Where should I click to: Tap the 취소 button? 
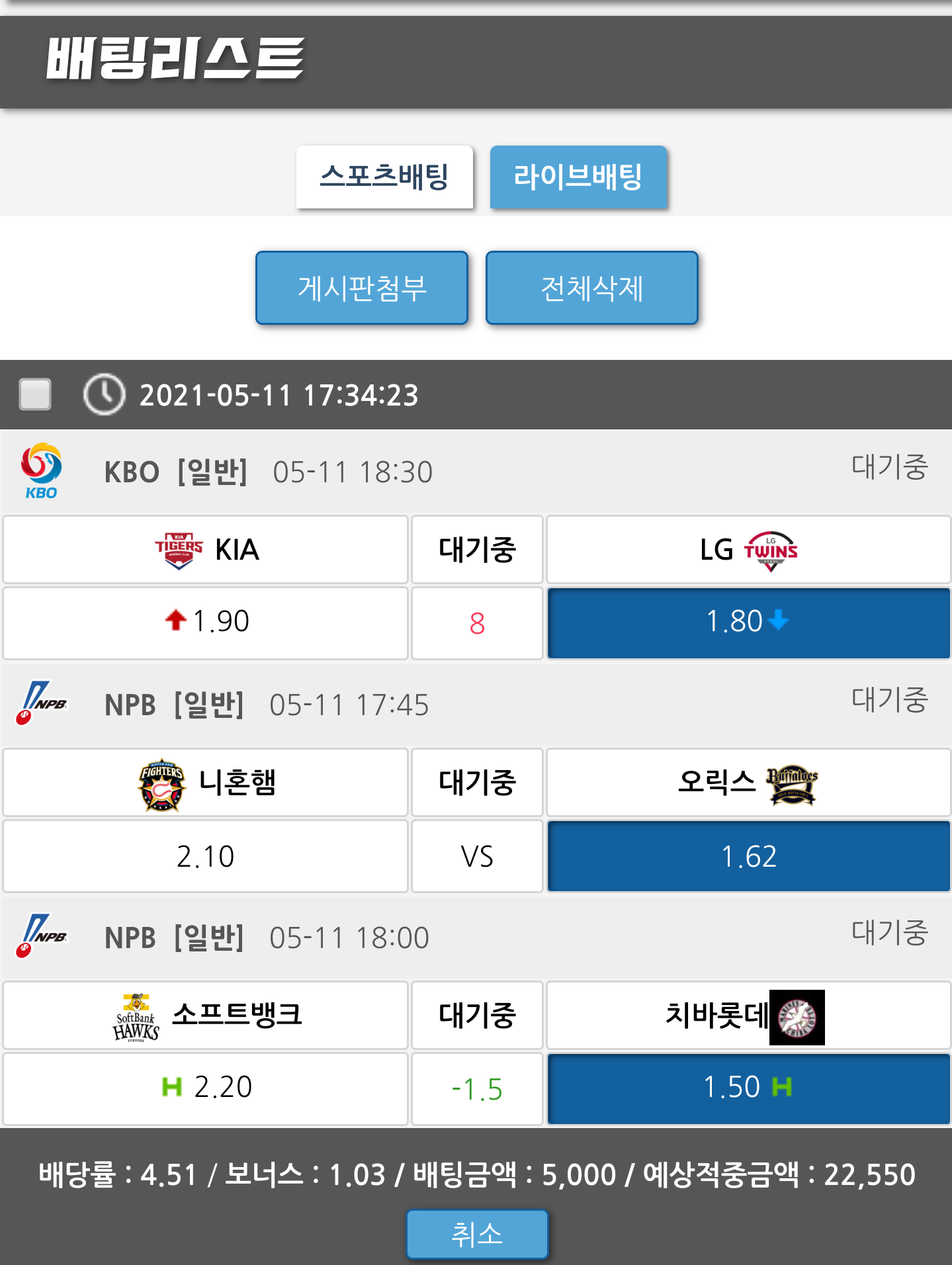pyautogui.click(x=477, y=1234)
